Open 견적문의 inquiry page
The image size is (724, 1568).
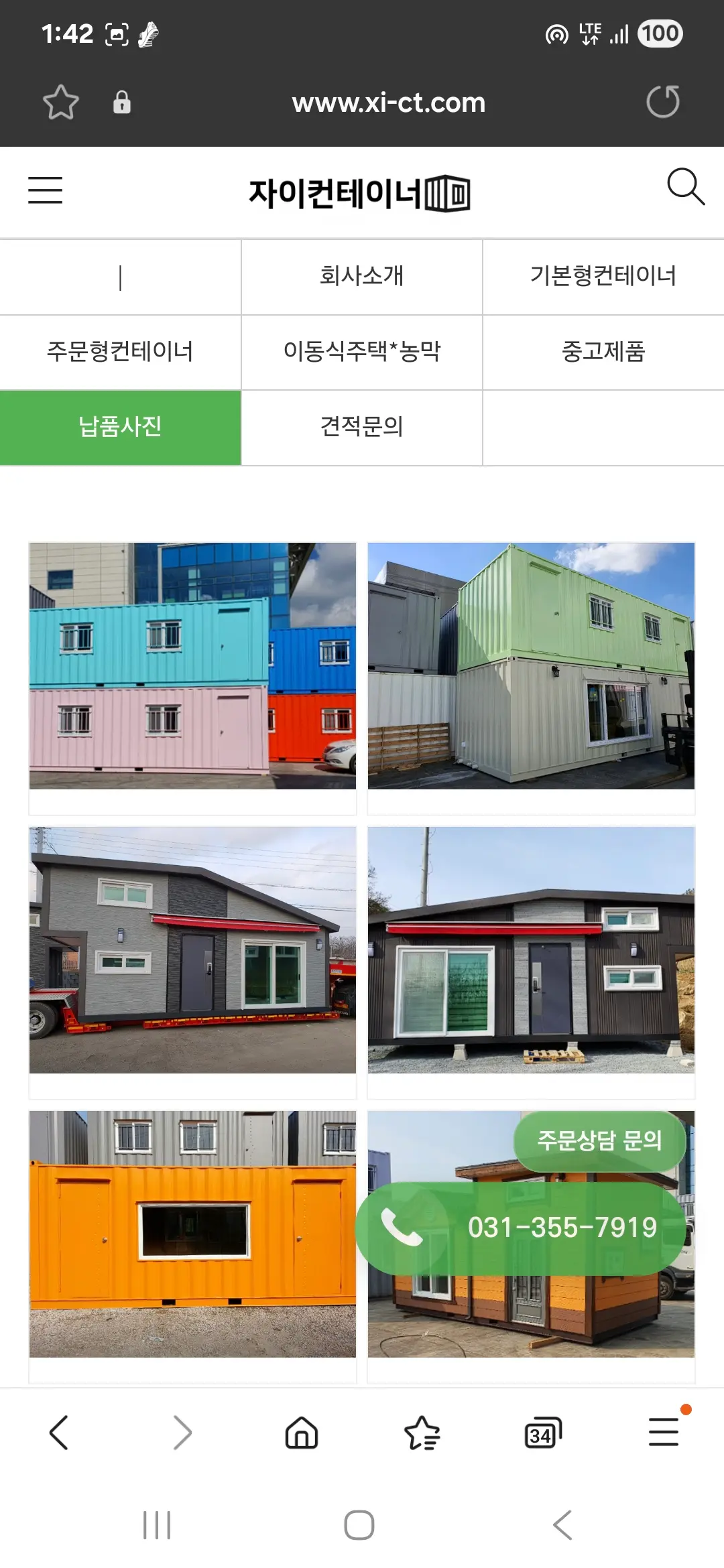pos(362,427)
